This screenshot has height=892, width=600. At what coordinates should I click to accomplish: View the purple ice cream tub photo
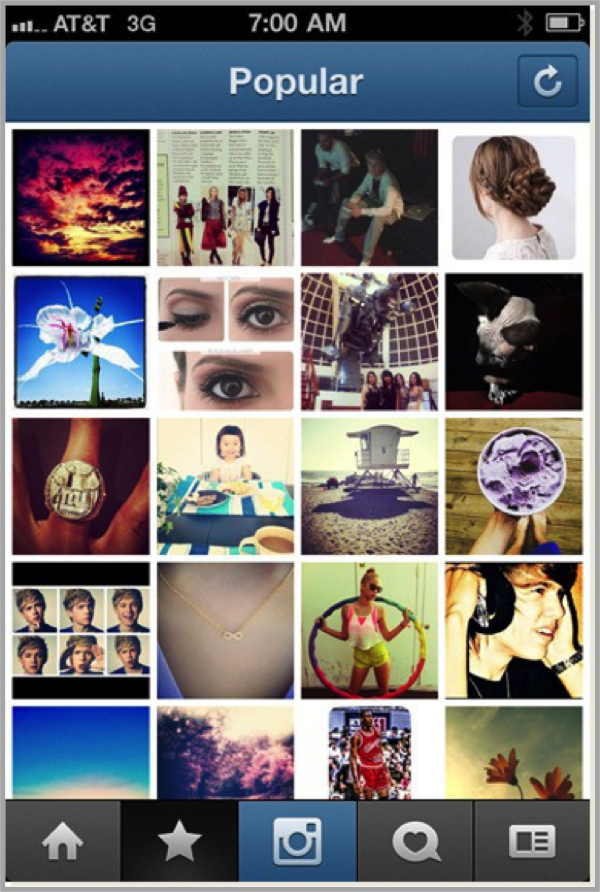tap(514, 485)
